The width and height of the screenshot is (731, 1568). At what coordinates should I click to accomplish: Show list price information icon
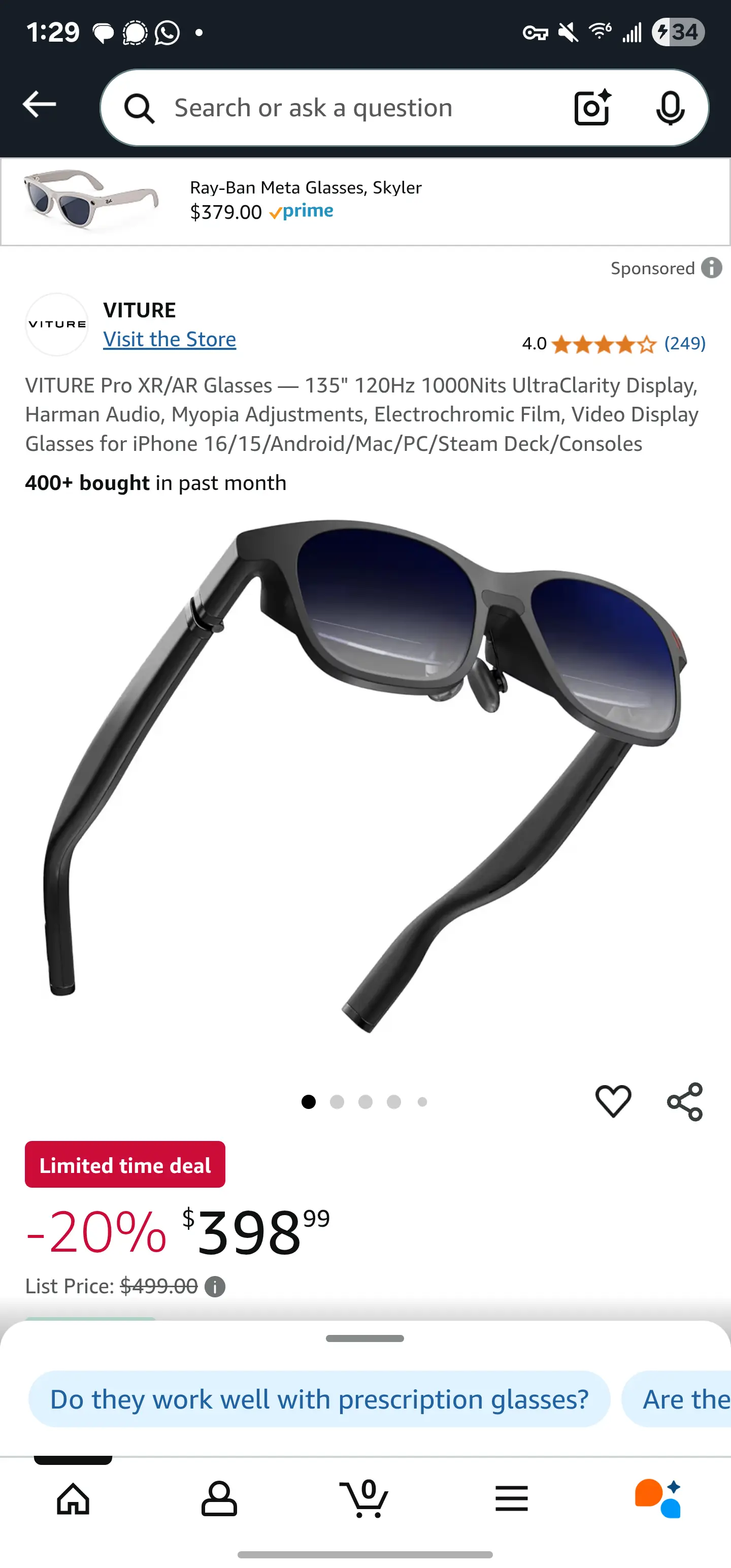point(215,1287)
